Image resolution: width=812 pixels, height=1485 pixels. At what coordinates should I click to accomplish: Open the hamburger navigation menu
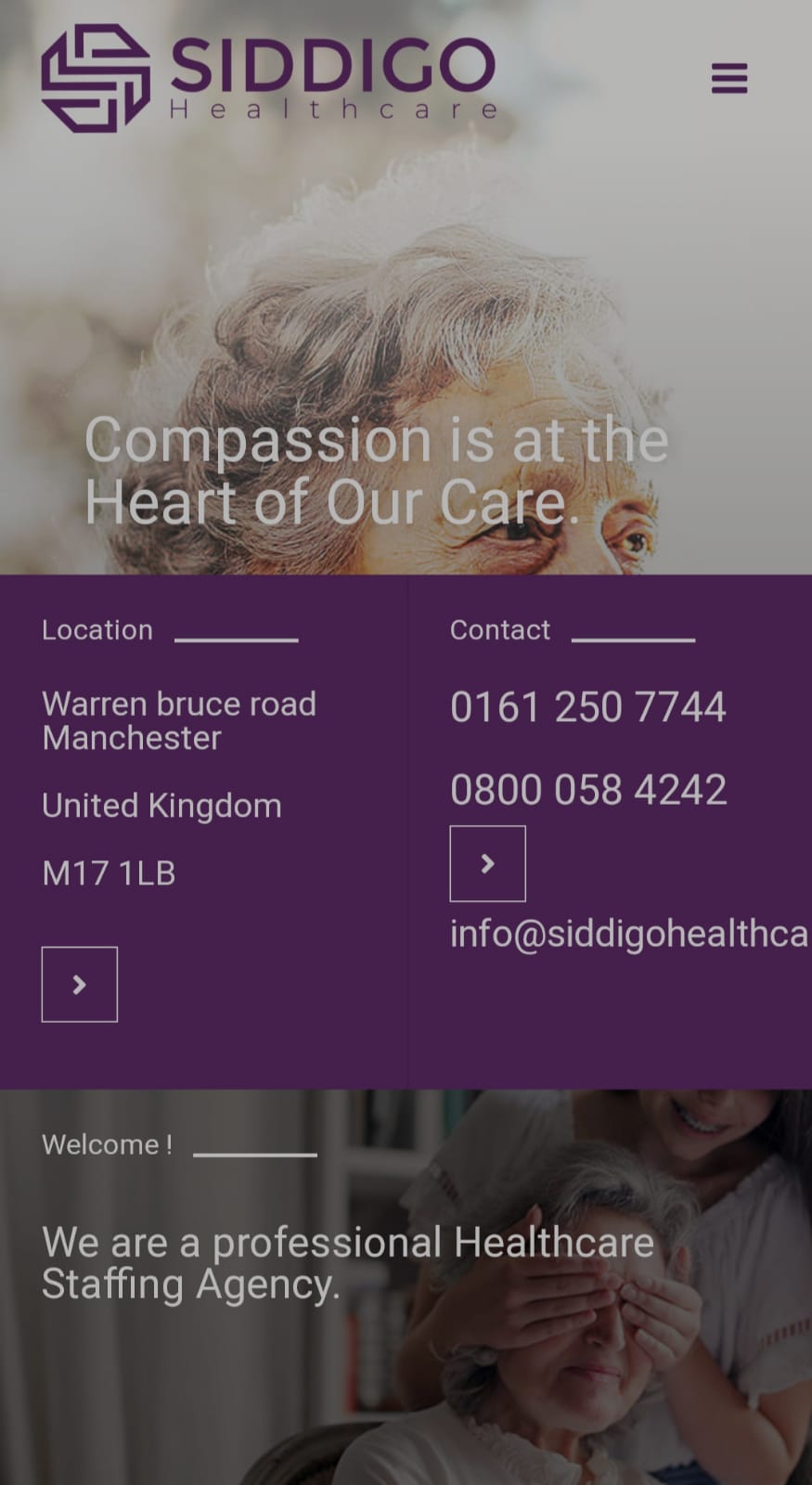pyautogui.click(x=728, y=78)
